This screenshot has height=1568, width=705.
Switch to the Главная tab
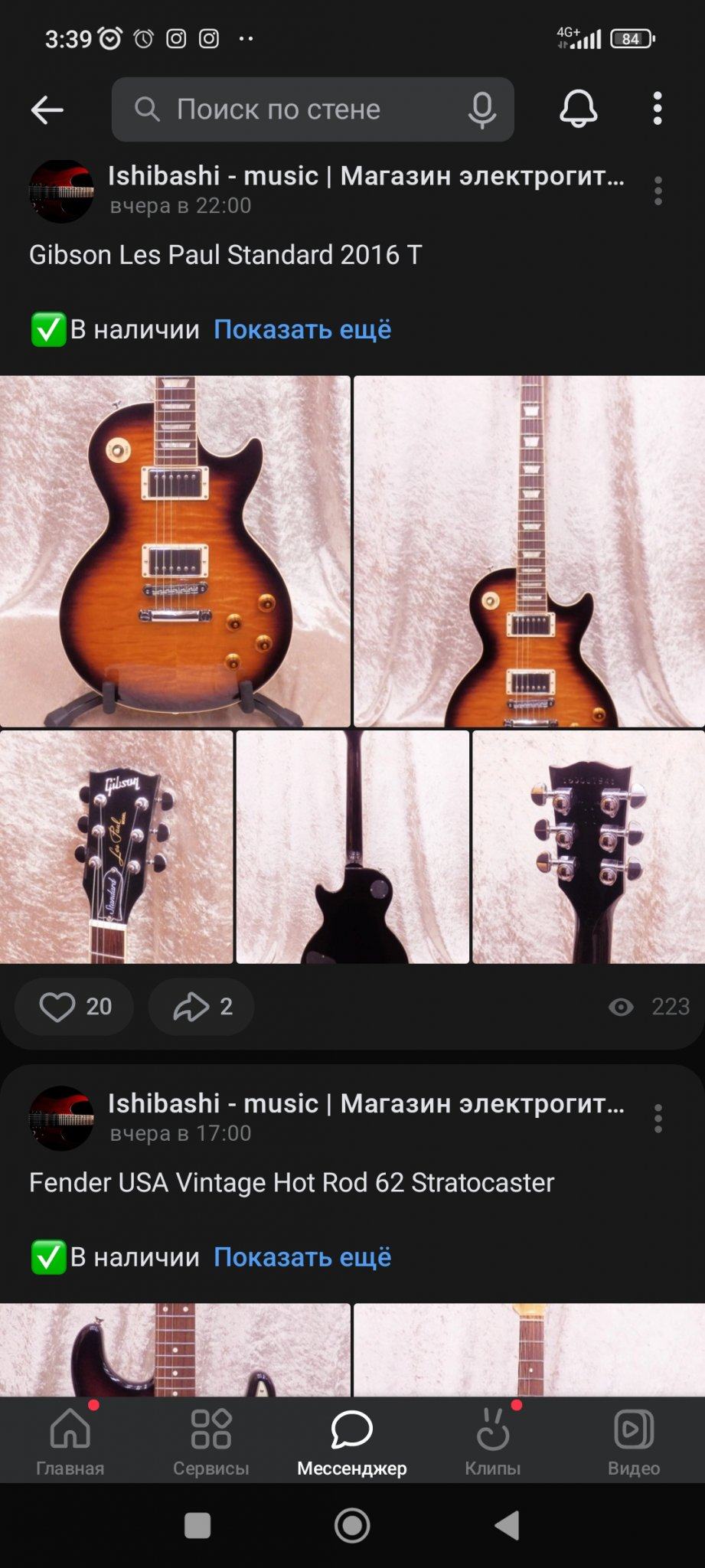(70, 1442)
